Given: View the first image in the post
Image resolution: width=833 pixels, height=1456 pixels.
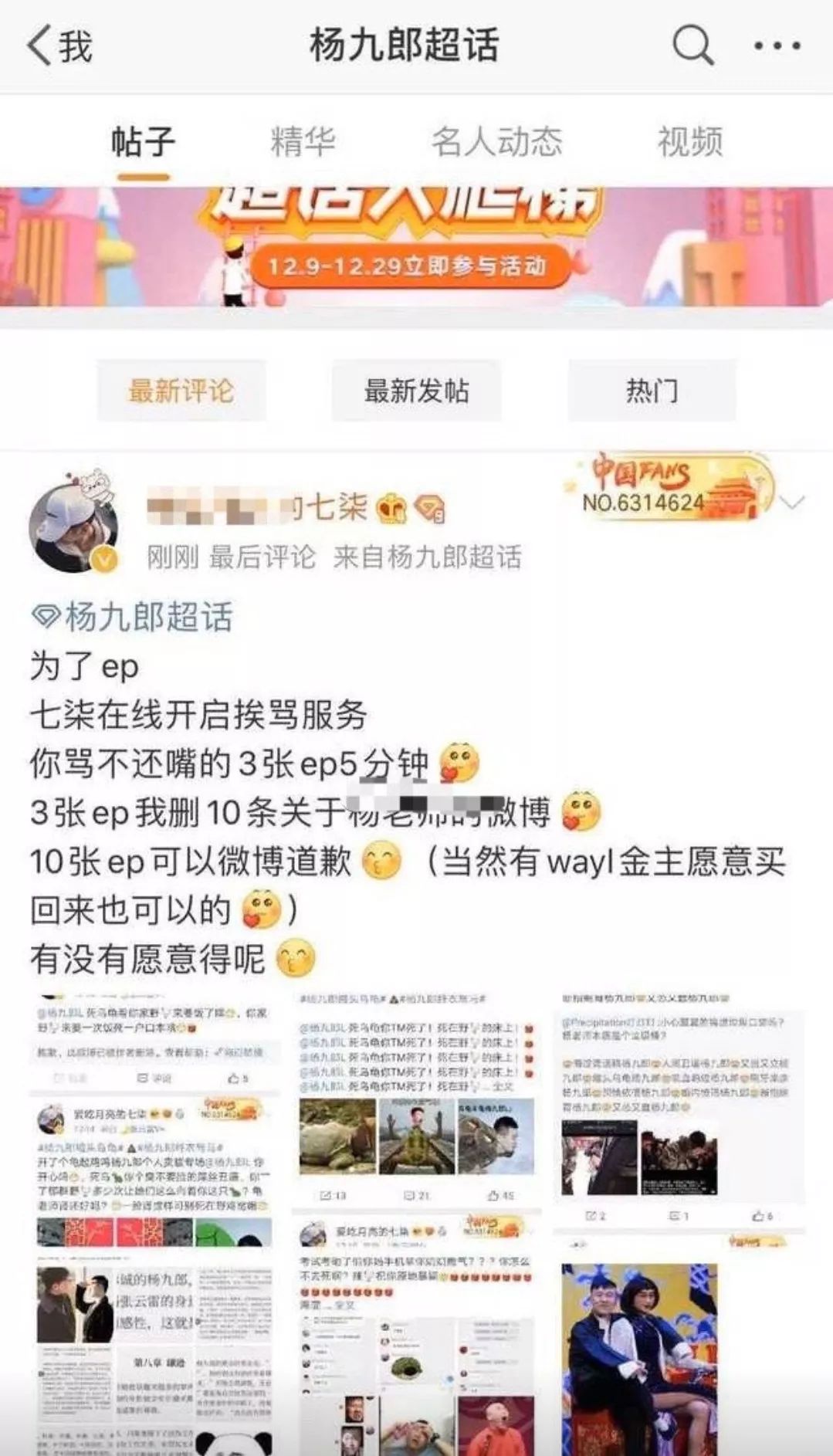Looking at the screenshot, I should point(151,1112).
